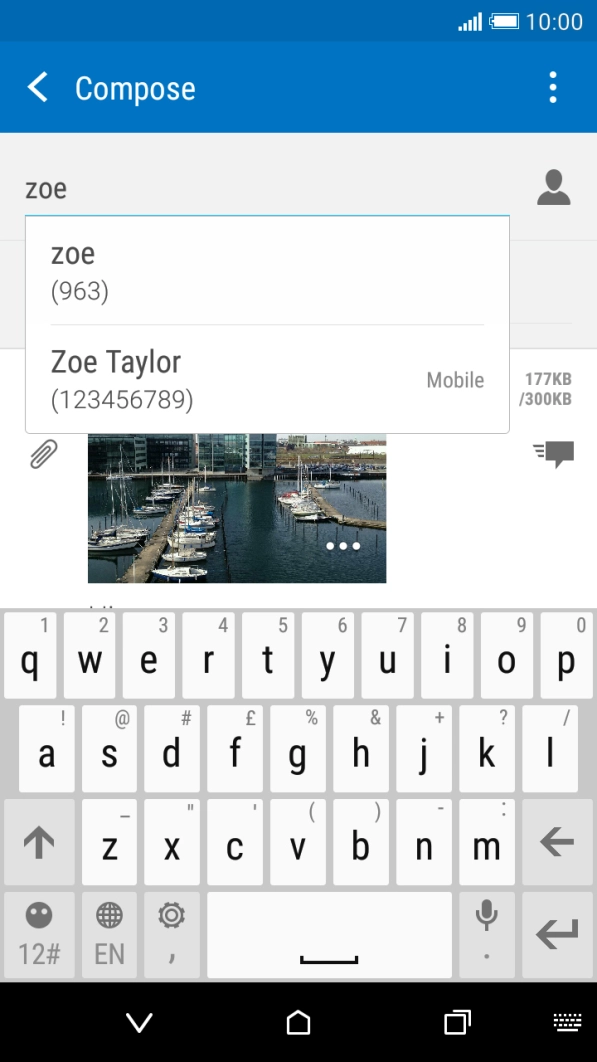The image size is (597, 1062).
Task: Open the contact picker icon
Action: pos(554,188)
